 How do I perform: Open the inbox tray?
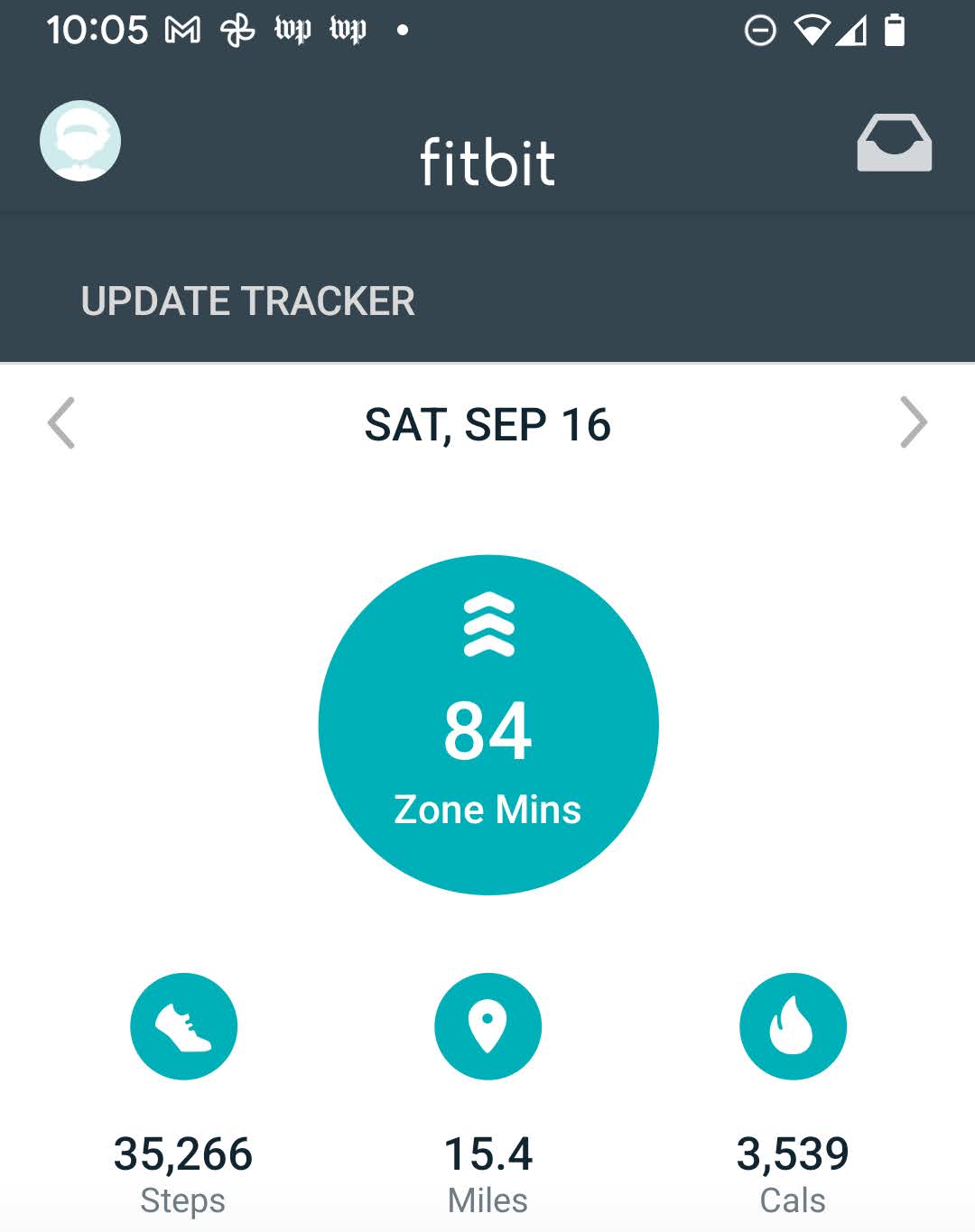(x=894, y=143)
